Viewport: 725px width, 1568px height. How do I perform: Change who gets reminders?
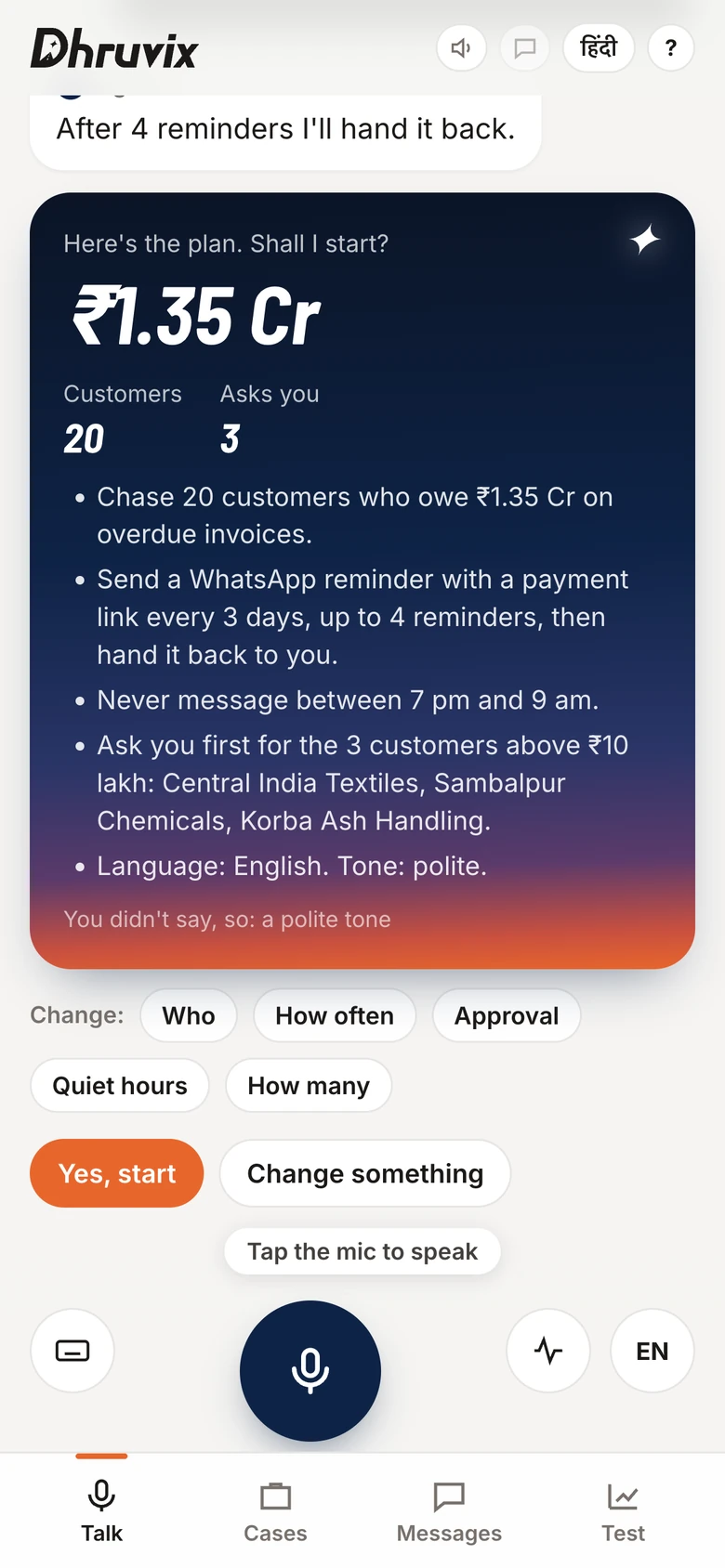189,1015
